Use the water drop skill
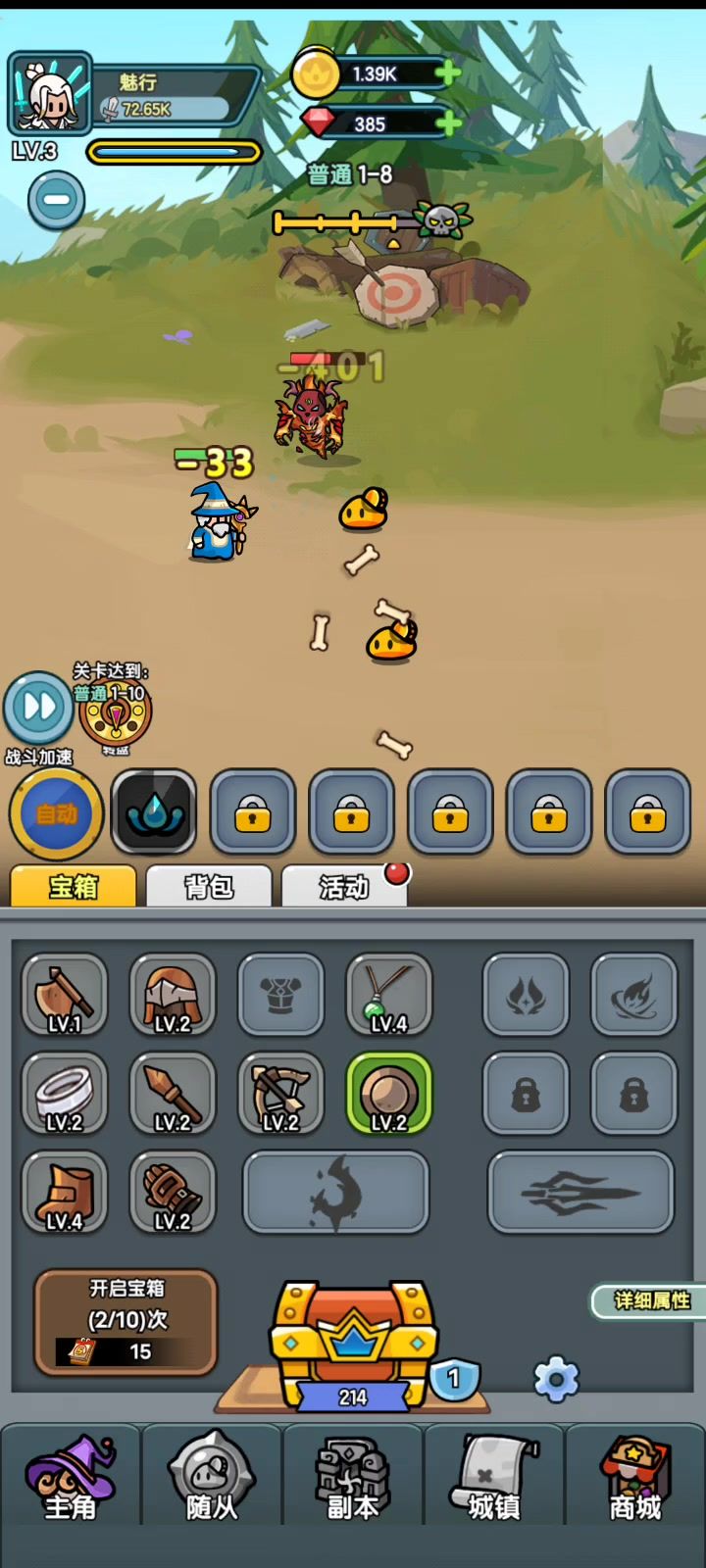The image size is (706, 1568). pyautogui.click(x=154, y=812)
